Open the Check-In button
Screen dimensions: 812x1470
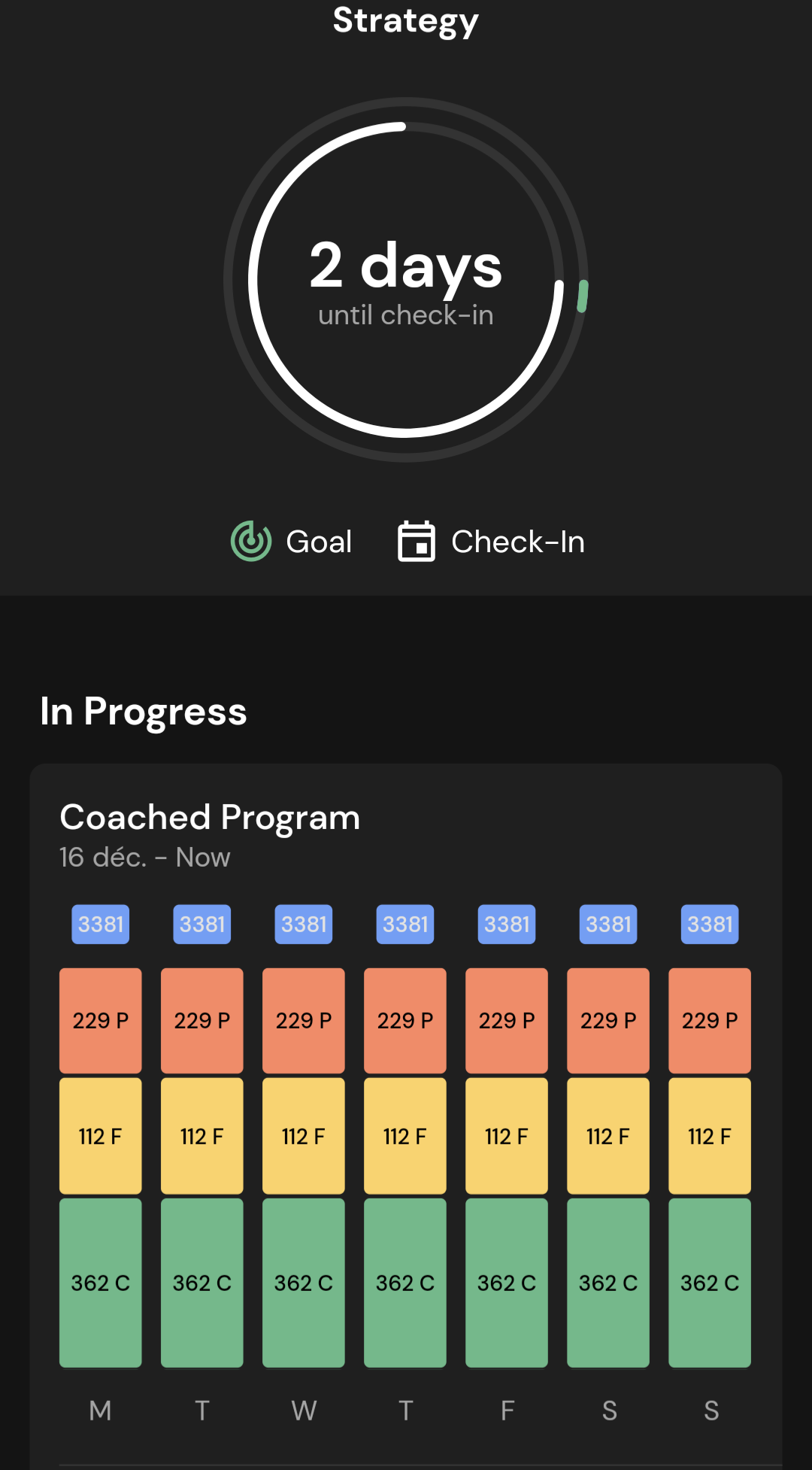[491, 542]
